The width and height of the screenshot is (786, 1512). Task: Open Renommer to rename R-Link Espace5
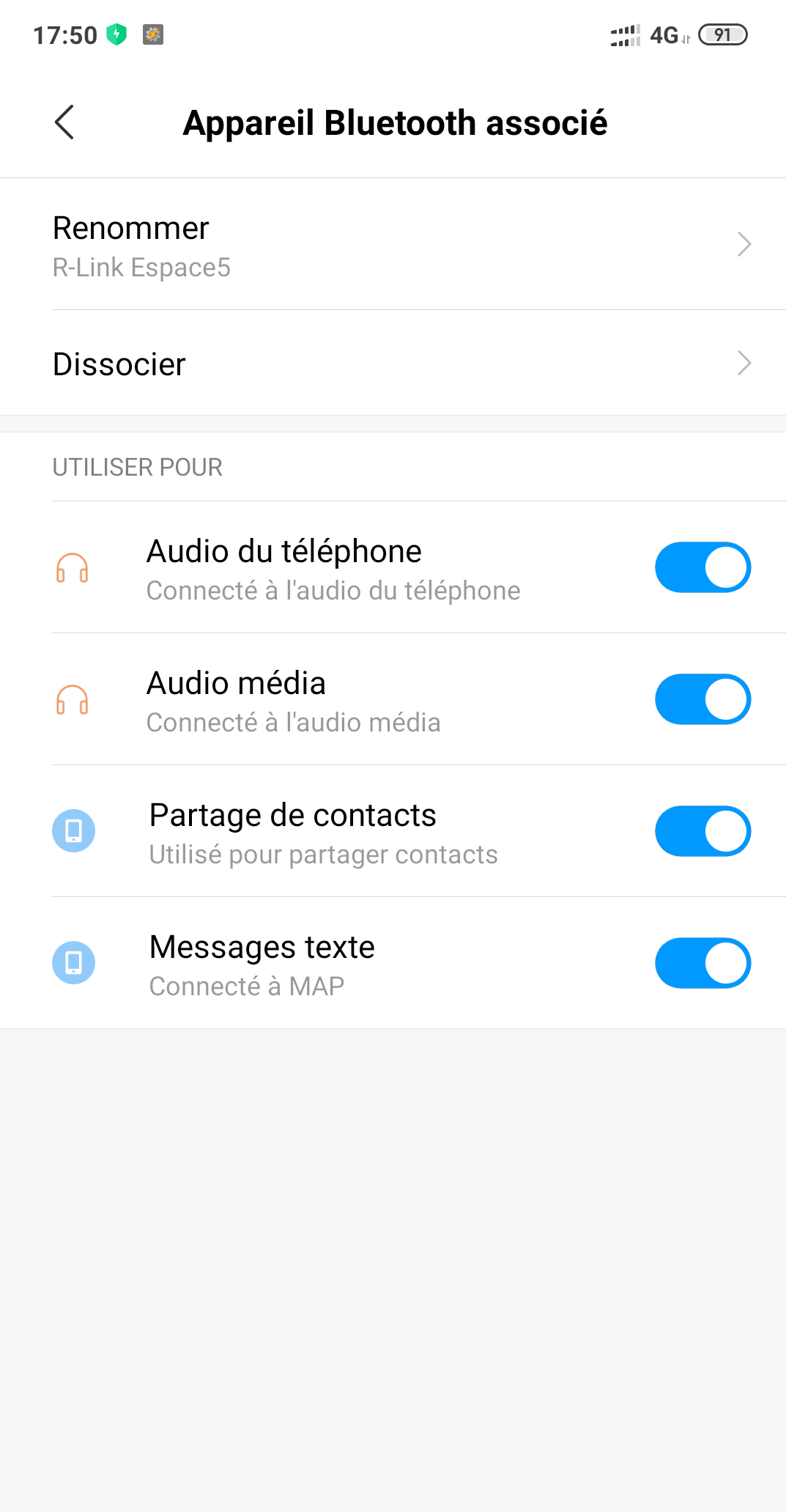(393, 246)
